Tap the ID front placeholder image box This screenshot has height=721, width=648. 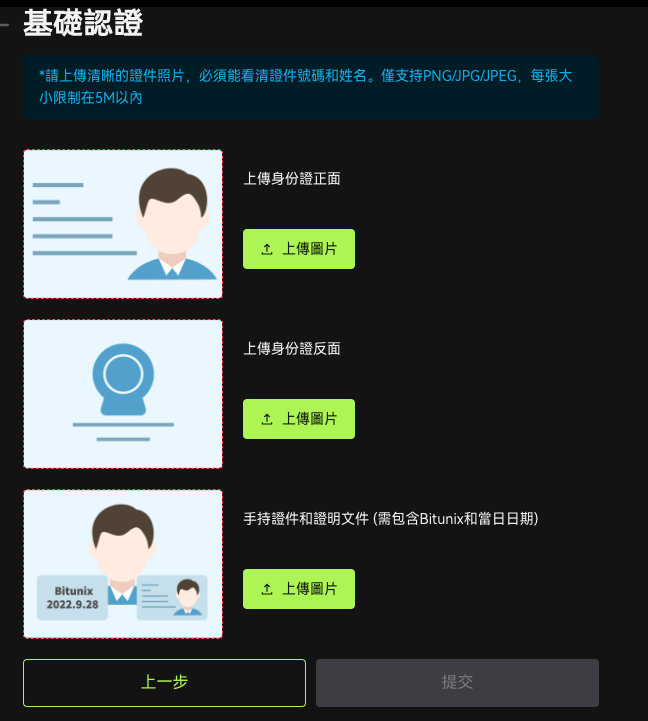point(123,224)
